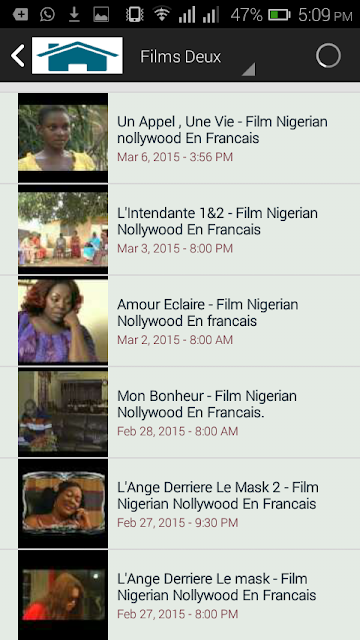Screen dimensions: 360x640
Task: Open L'Intendante 1&2 film entry
Action: click(x=180, y=229)
